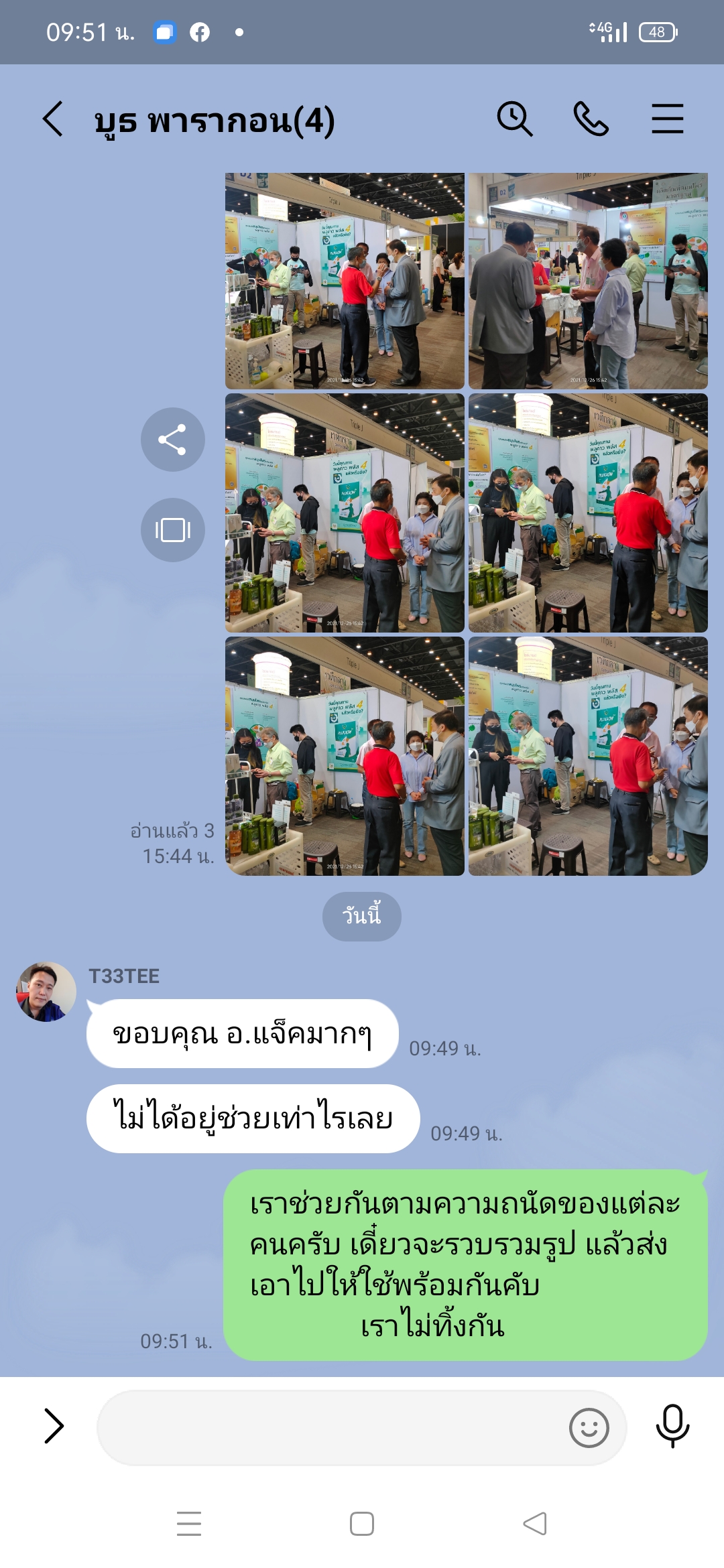Record a voice message

pos(672,1425)
